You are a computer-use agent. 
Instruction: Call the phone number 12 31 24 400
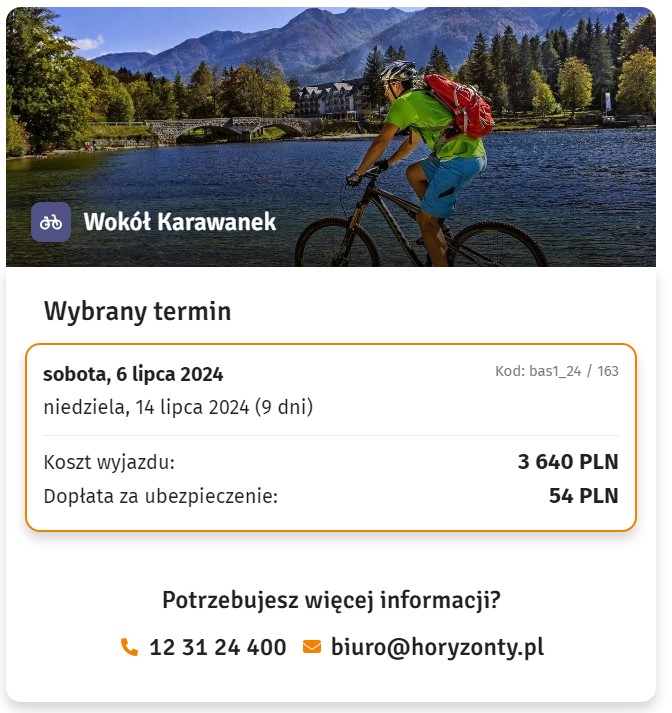216,647
